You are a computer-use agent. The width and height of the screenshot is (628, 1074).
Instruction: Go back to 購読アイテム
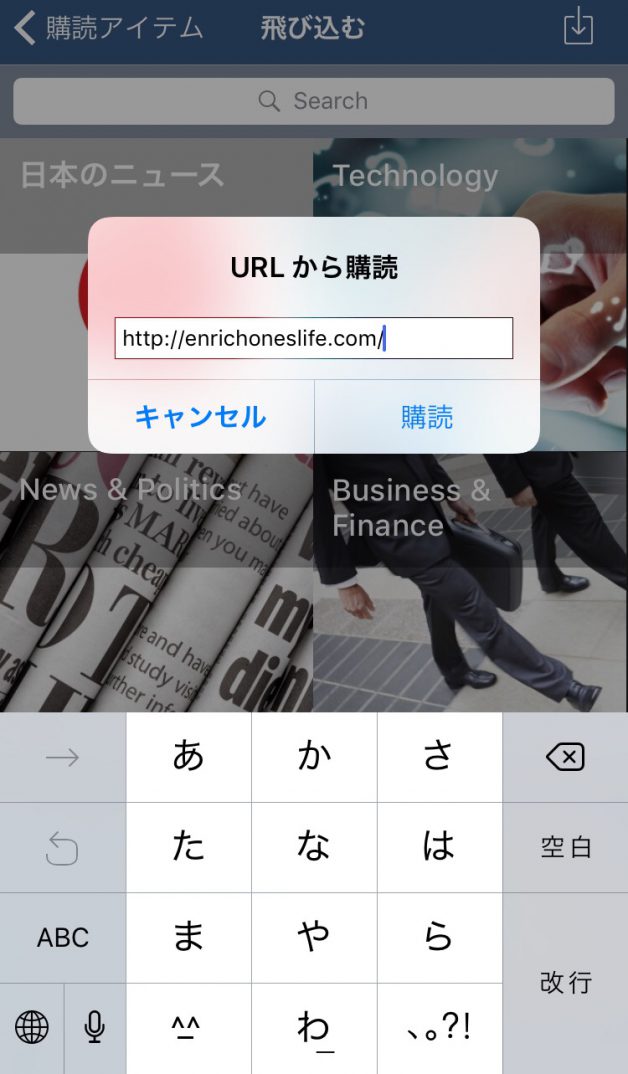[x=108, y=28]
